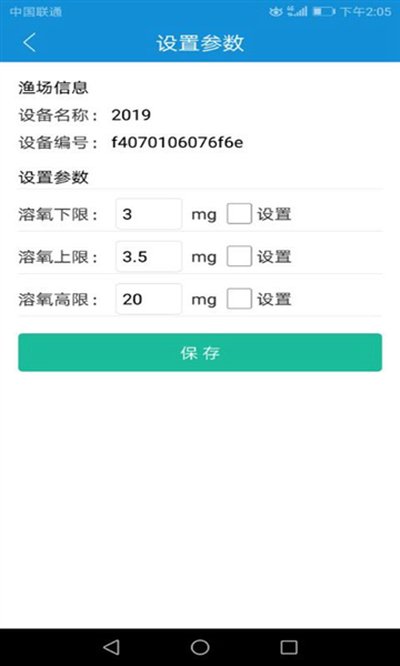Tap the green 保存 button
The height and width of the screenshot is (666, 400).
tap(200, 352)
